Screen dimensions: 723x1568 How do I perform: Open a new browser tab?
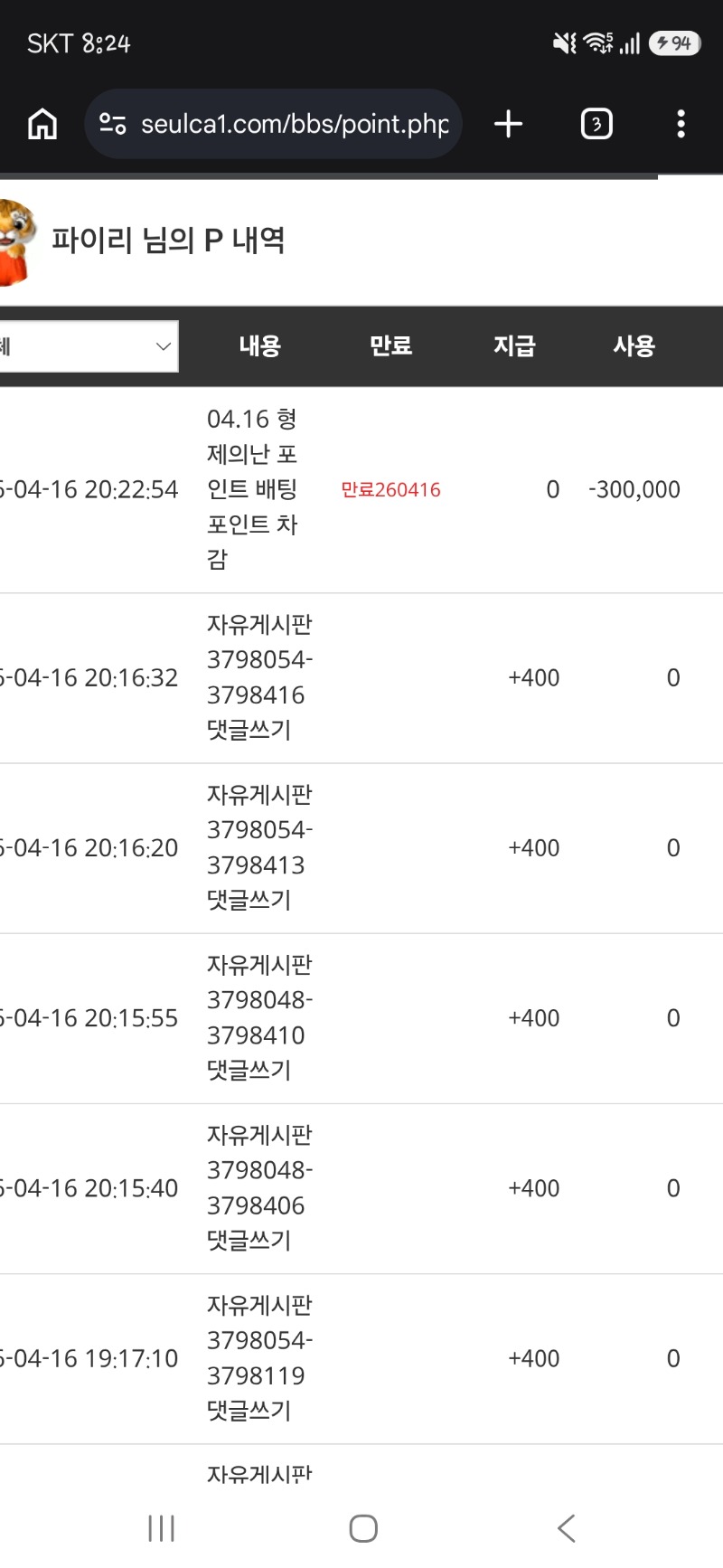(509, 124)
